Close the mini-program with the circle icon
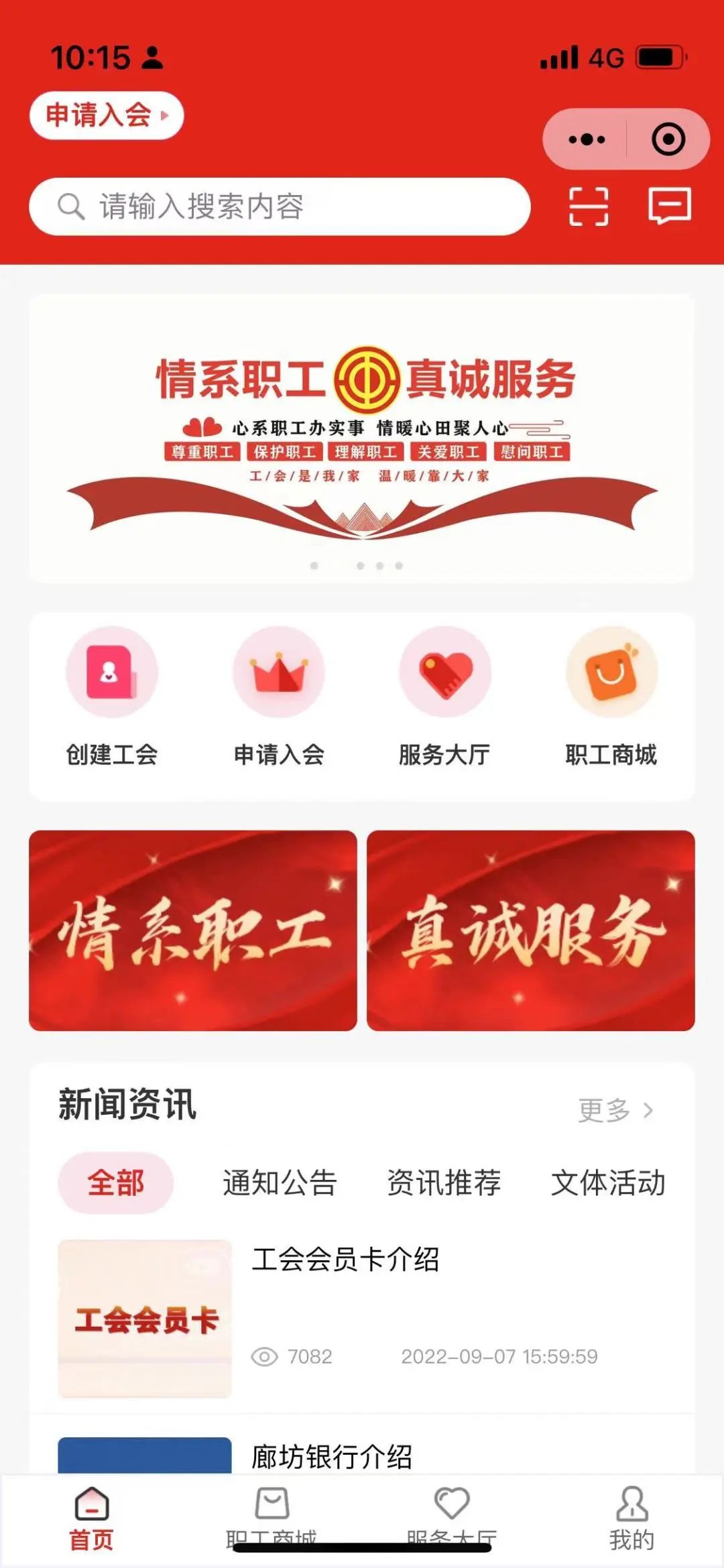Screen dimensions: 724x1568 [668, 139]
